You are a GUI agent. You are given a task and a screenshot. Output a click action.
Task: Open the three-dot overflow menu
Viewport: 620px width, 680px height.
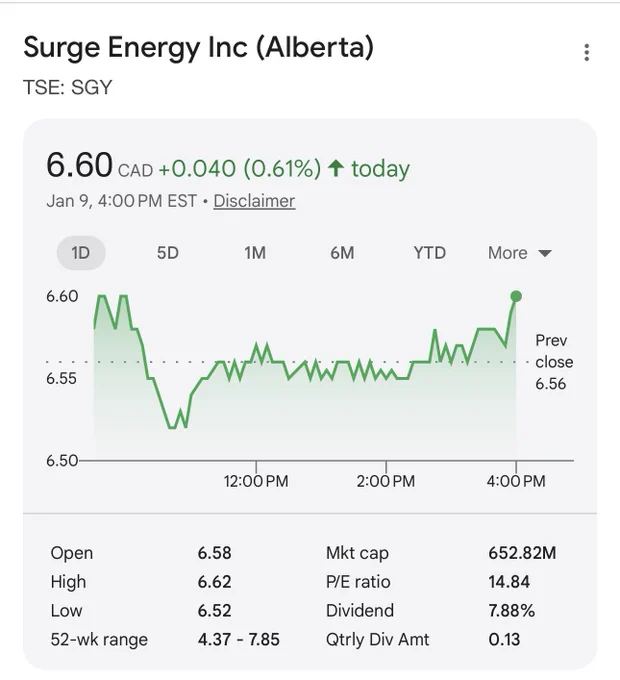pyautogui.click(x=586, y=52)
